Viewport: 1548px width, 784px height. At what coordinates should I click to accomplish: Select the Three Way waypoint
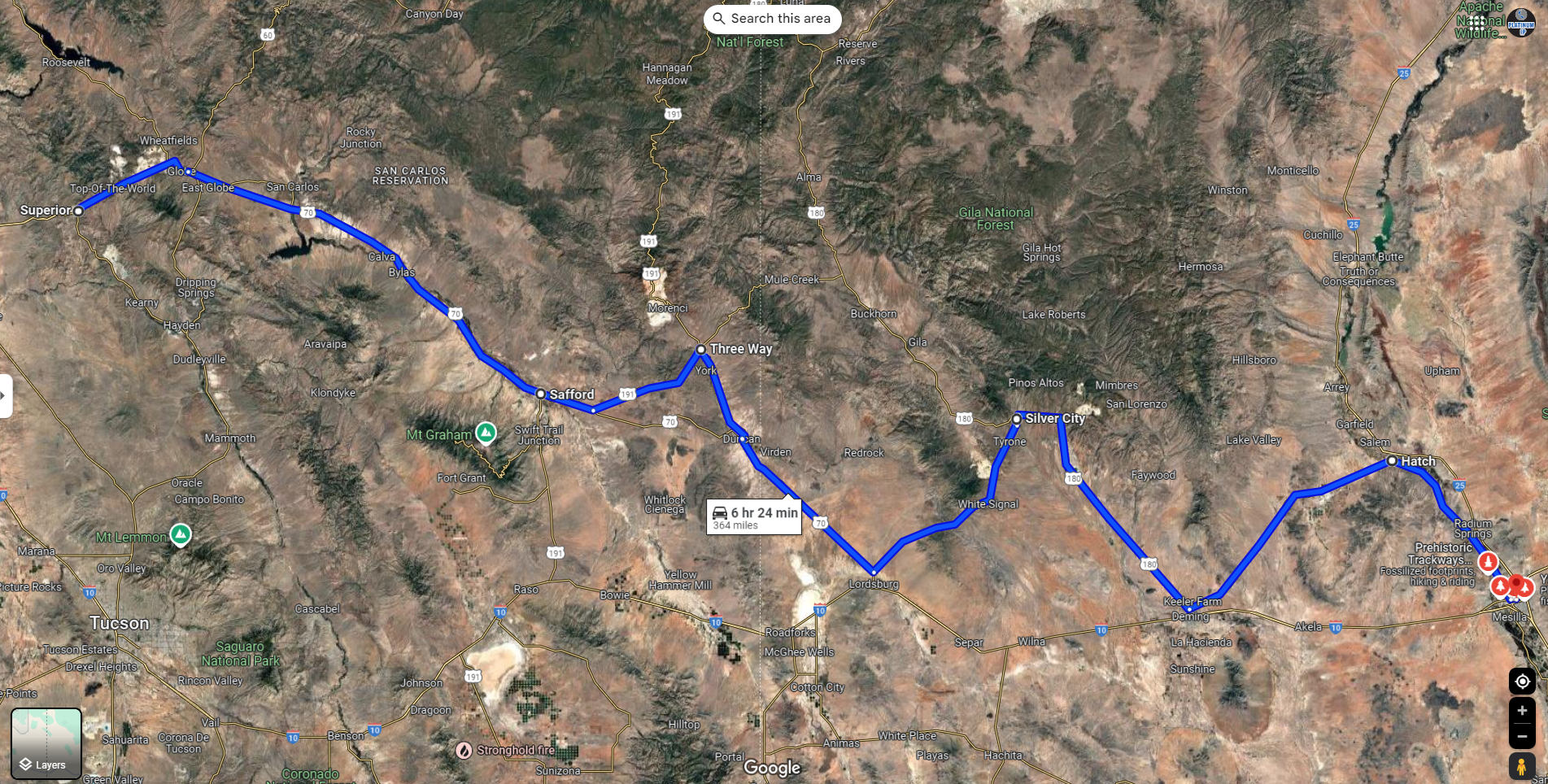coord(700,350)
